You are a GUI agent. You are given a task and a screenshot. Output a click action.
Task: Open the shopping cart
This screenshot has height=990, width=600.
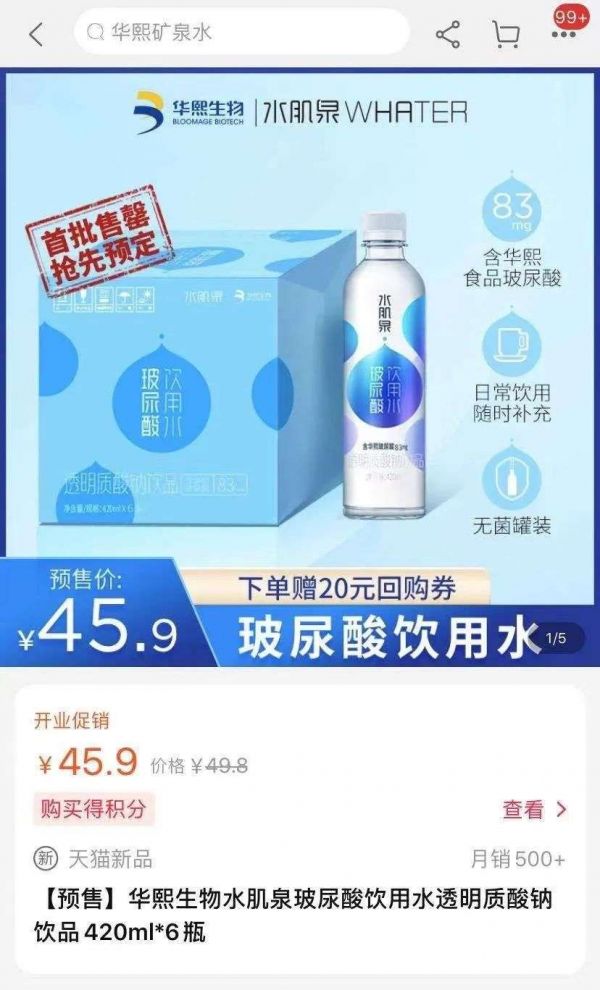(x=506, y=34)
